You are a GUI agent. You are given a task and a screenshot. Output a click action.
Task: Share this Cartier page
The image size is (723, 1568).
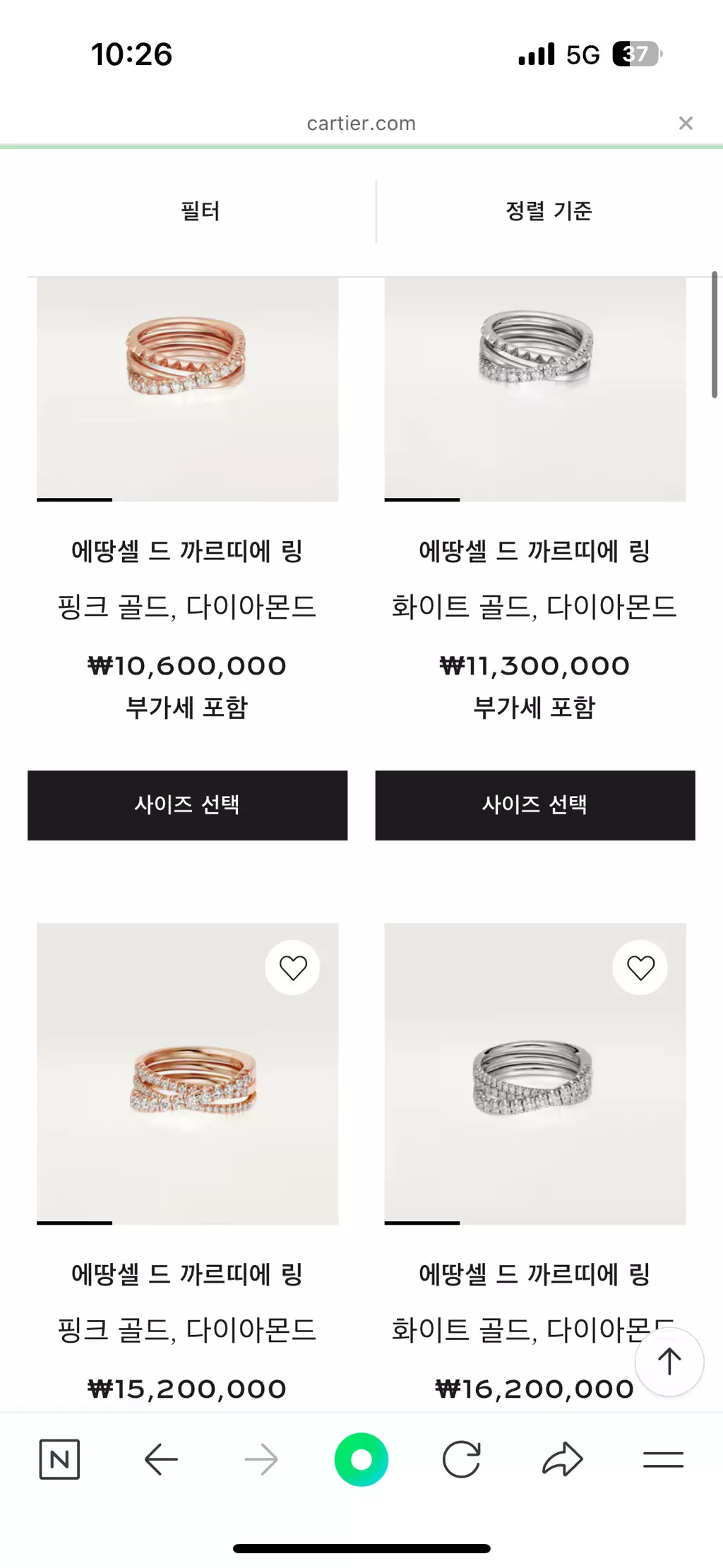pyautogui.click(x=563, y=1459)
